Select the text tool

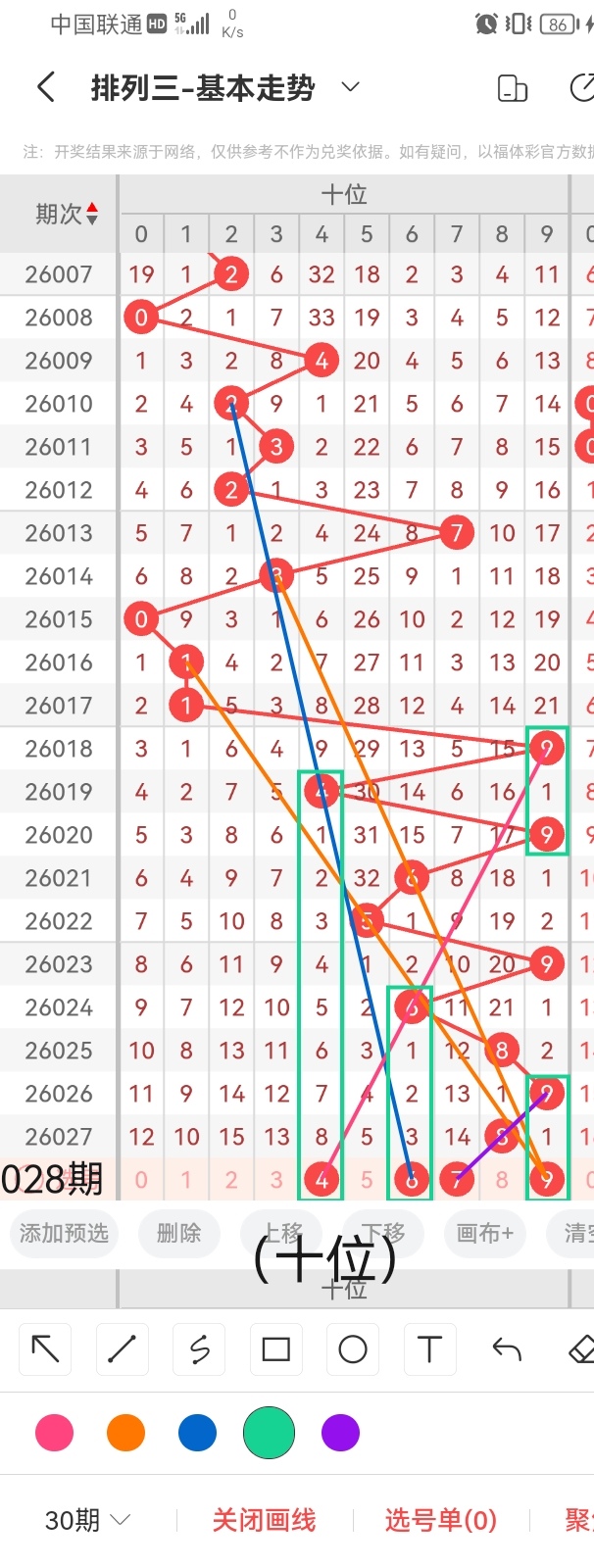pos(429,1349)
